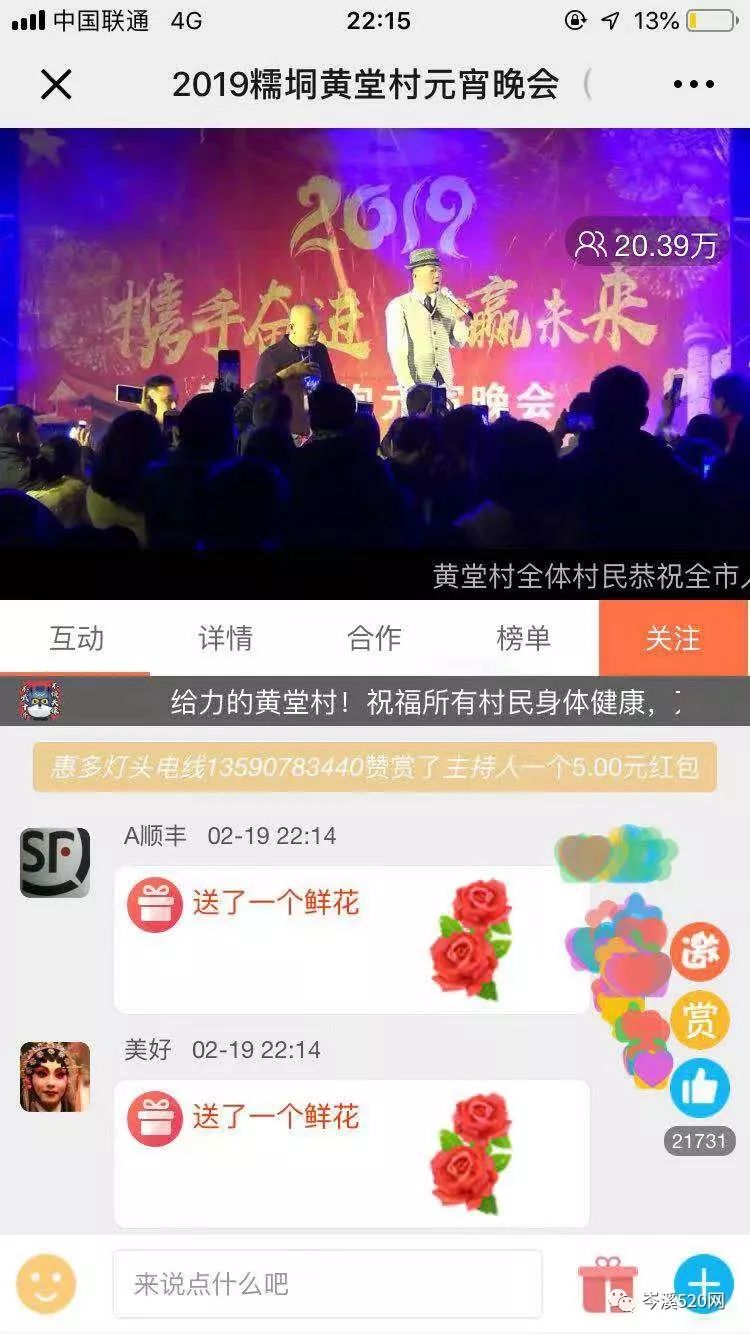Open A顺丰's profile avatar
This screenshot has width=750, height=1334.
coord(55,862)
